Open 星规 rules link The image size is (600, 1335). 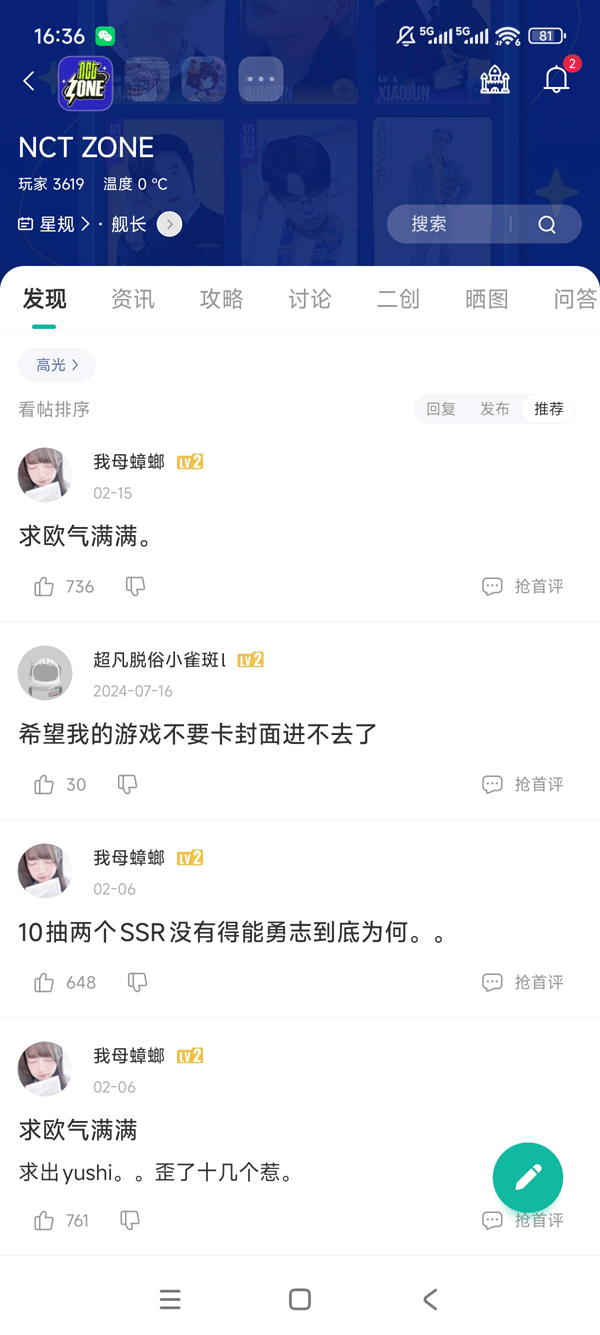click(x=56, y=225)
